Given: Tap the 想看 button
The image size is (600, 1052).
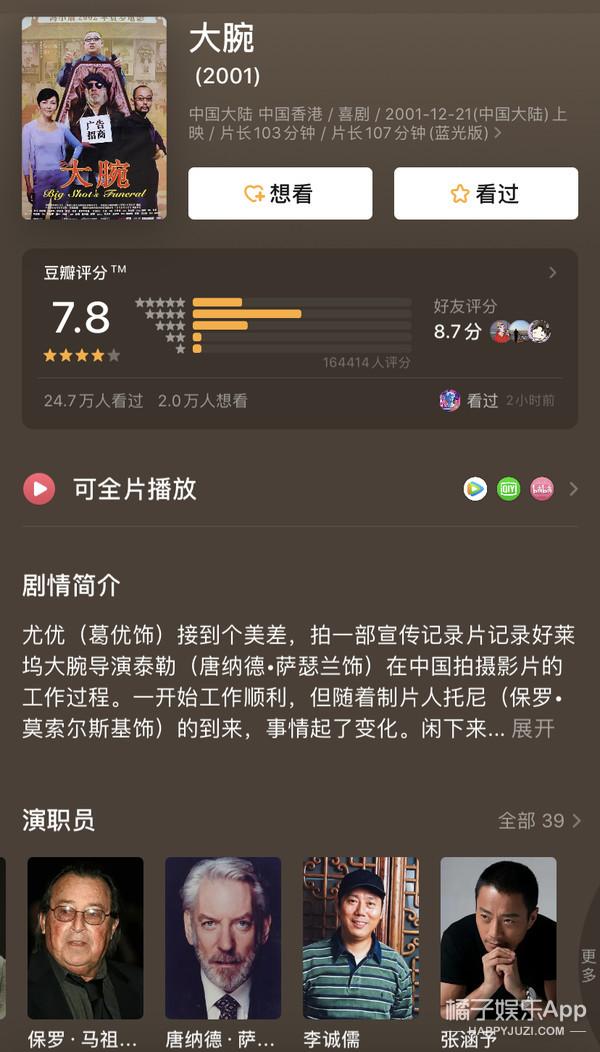Looking at the screenshot, I should [280, 194].
